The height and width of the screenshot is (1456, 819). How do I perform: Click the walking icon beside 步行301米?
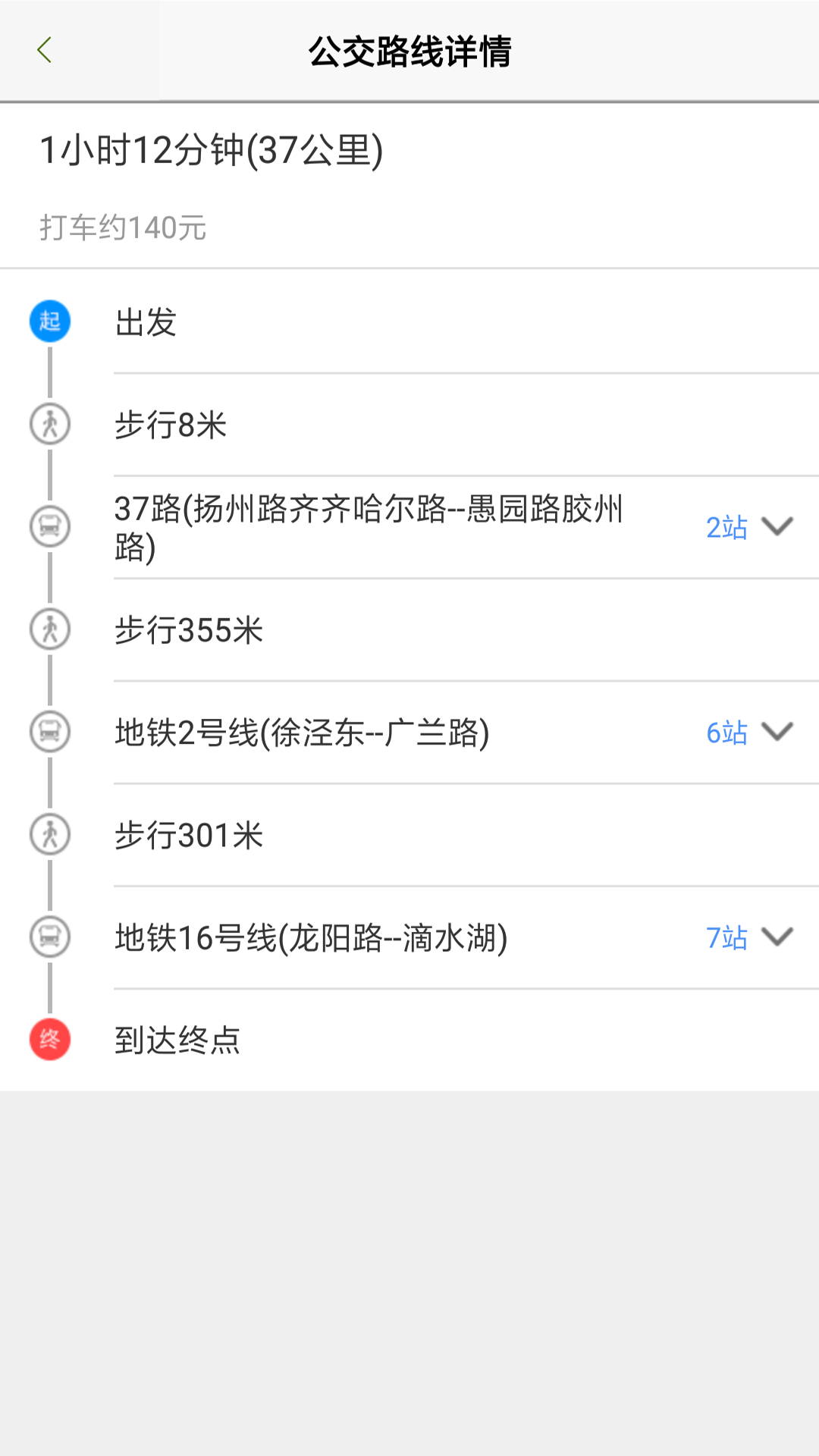click(49, 835)
